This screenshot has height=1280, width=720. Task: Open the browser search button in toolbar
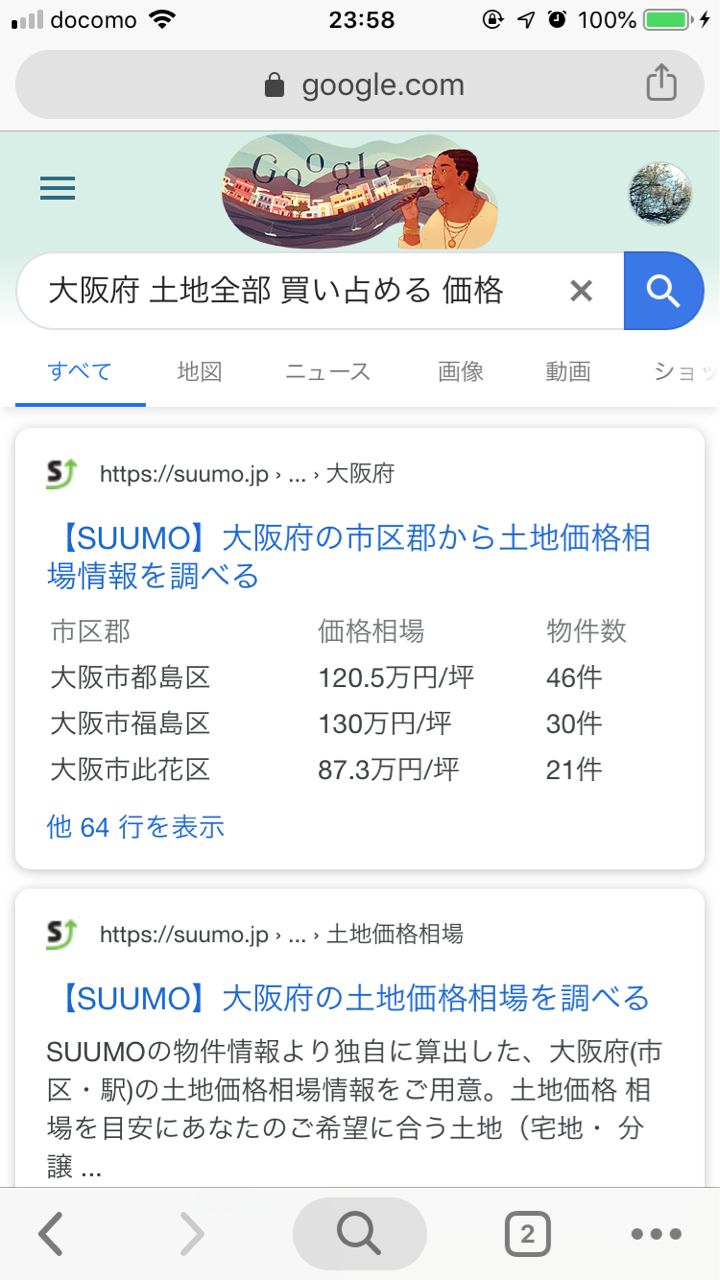tap(359, 1235)
